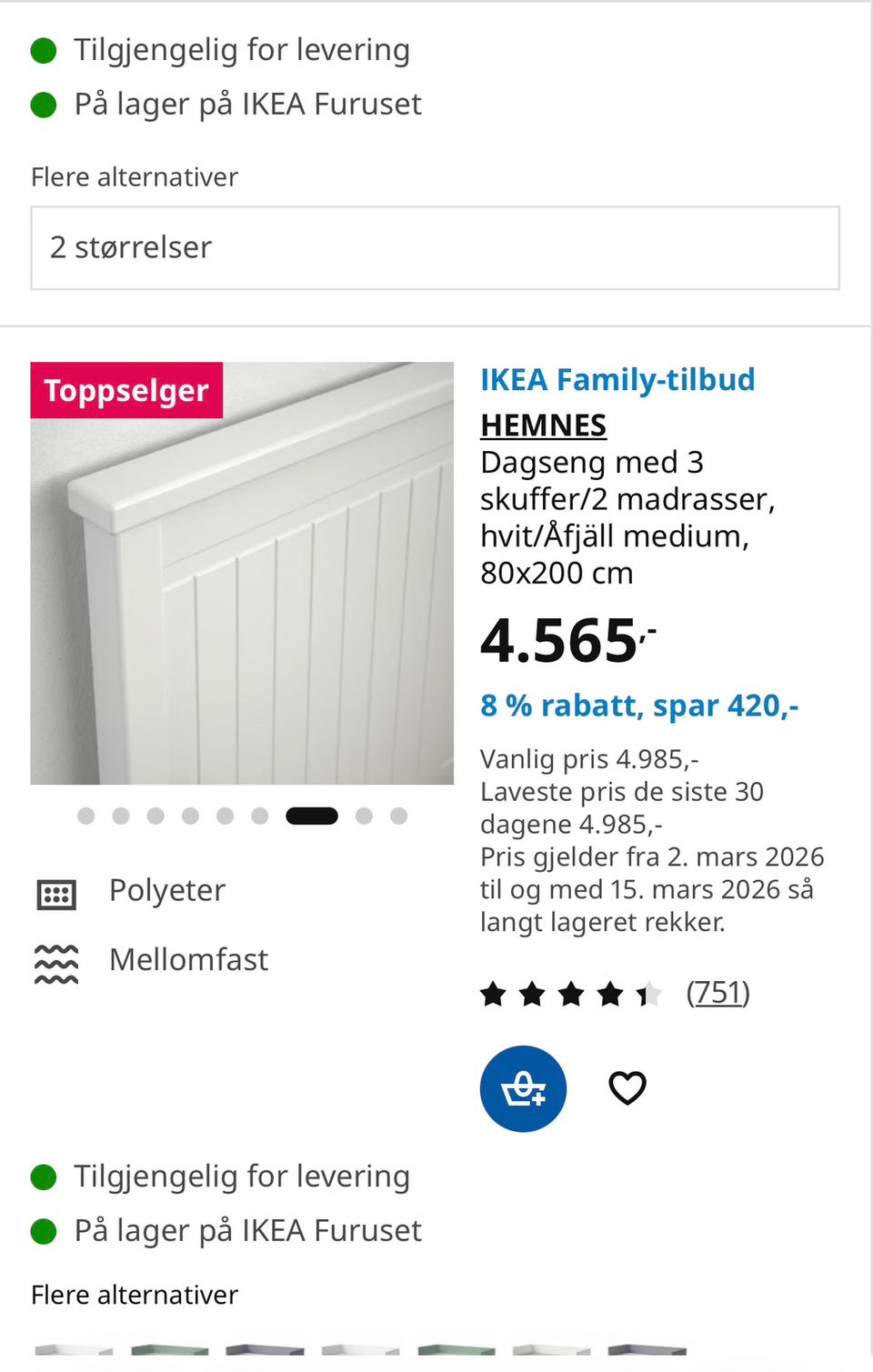Click the '8 % rabatt, spar 420,-' text
Screen dimensions: 873x1372
(x=639, y=705)
